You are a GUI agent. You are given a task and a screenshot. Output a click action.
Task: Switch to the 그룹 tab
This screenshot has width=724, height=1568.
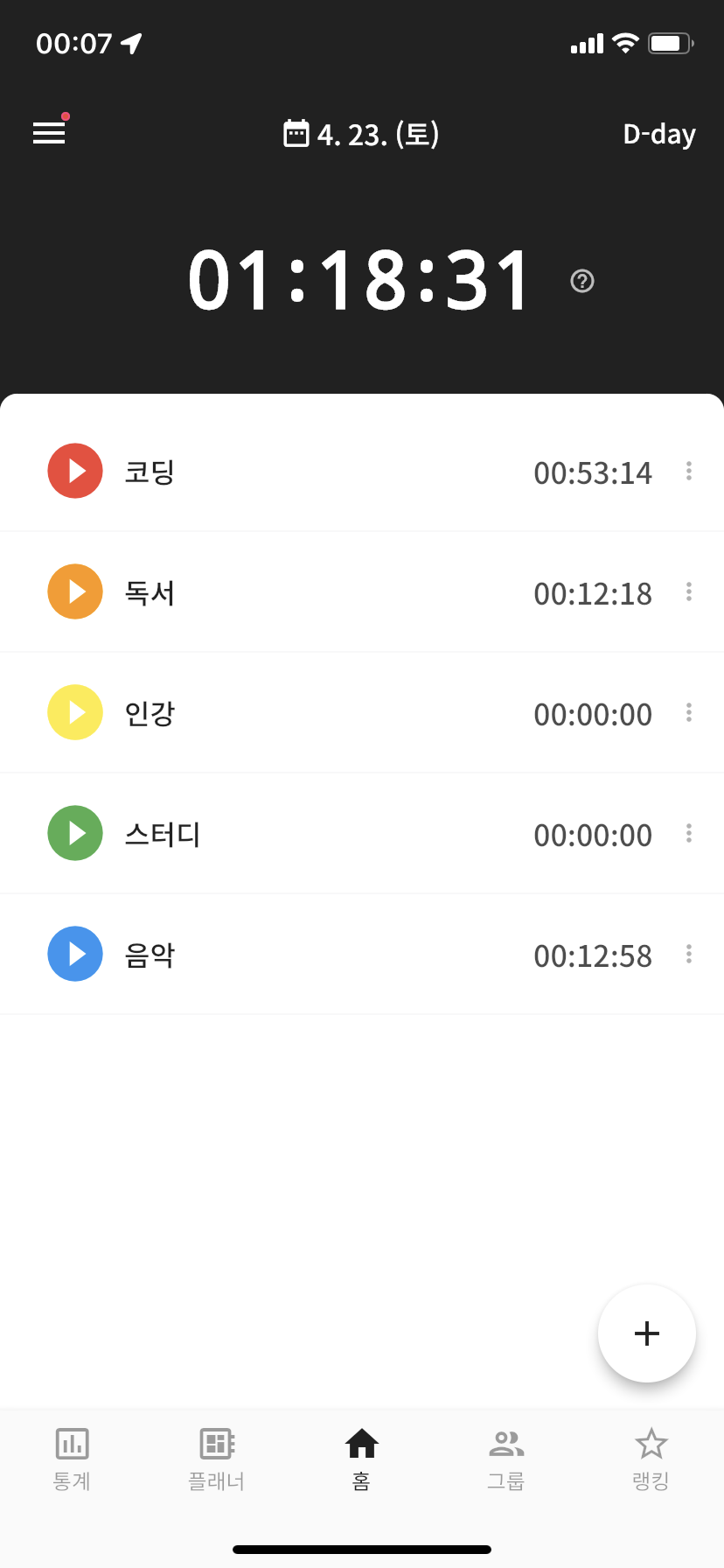(506, 1459)
